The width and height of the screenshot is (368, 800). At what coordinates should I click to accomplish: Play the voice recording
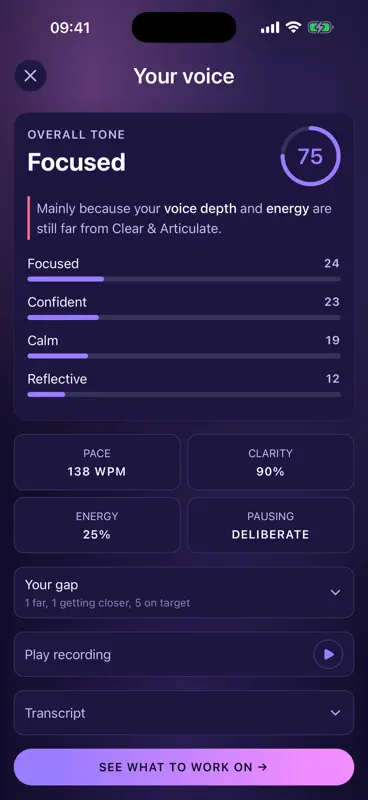(328, 654)
